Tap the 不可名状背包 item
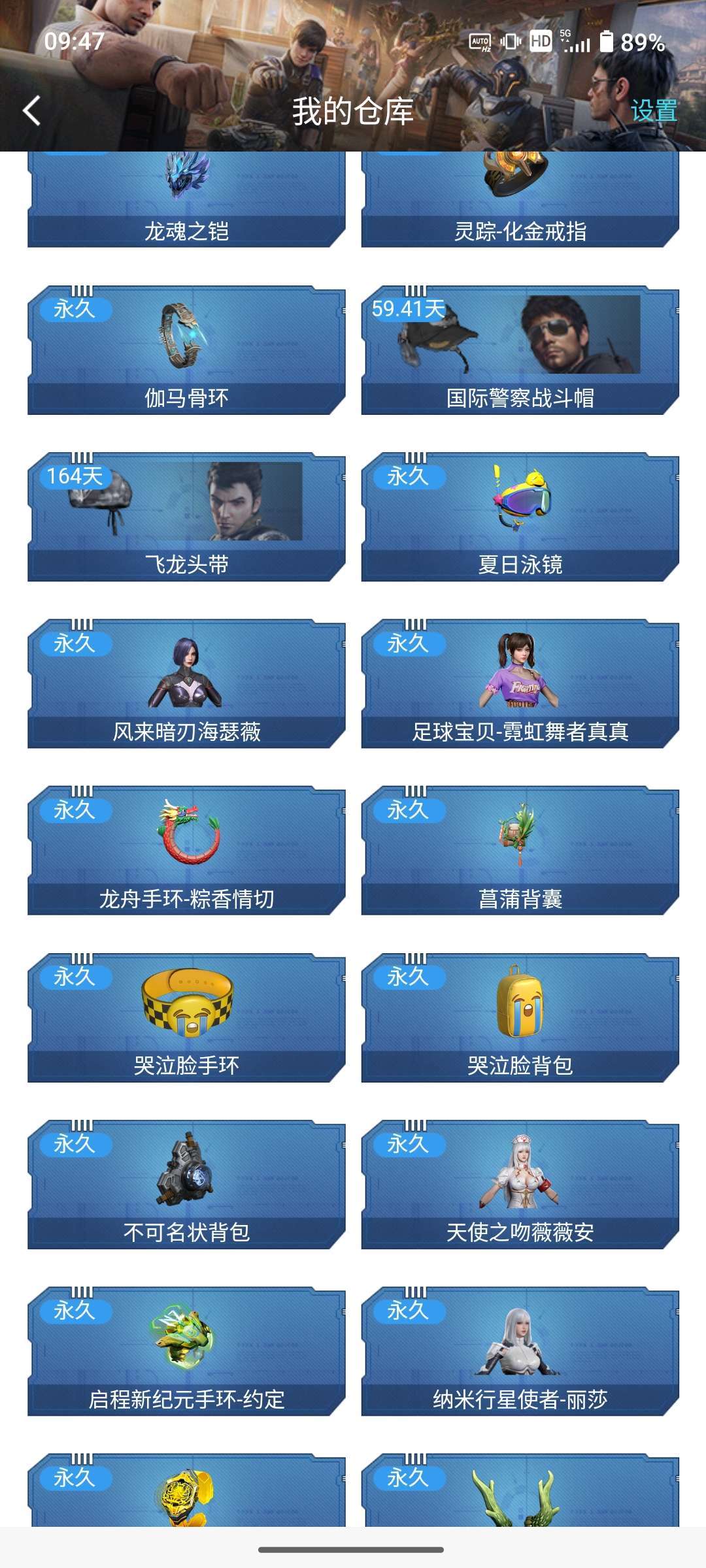706x1568 pixels. [186, 1184]
